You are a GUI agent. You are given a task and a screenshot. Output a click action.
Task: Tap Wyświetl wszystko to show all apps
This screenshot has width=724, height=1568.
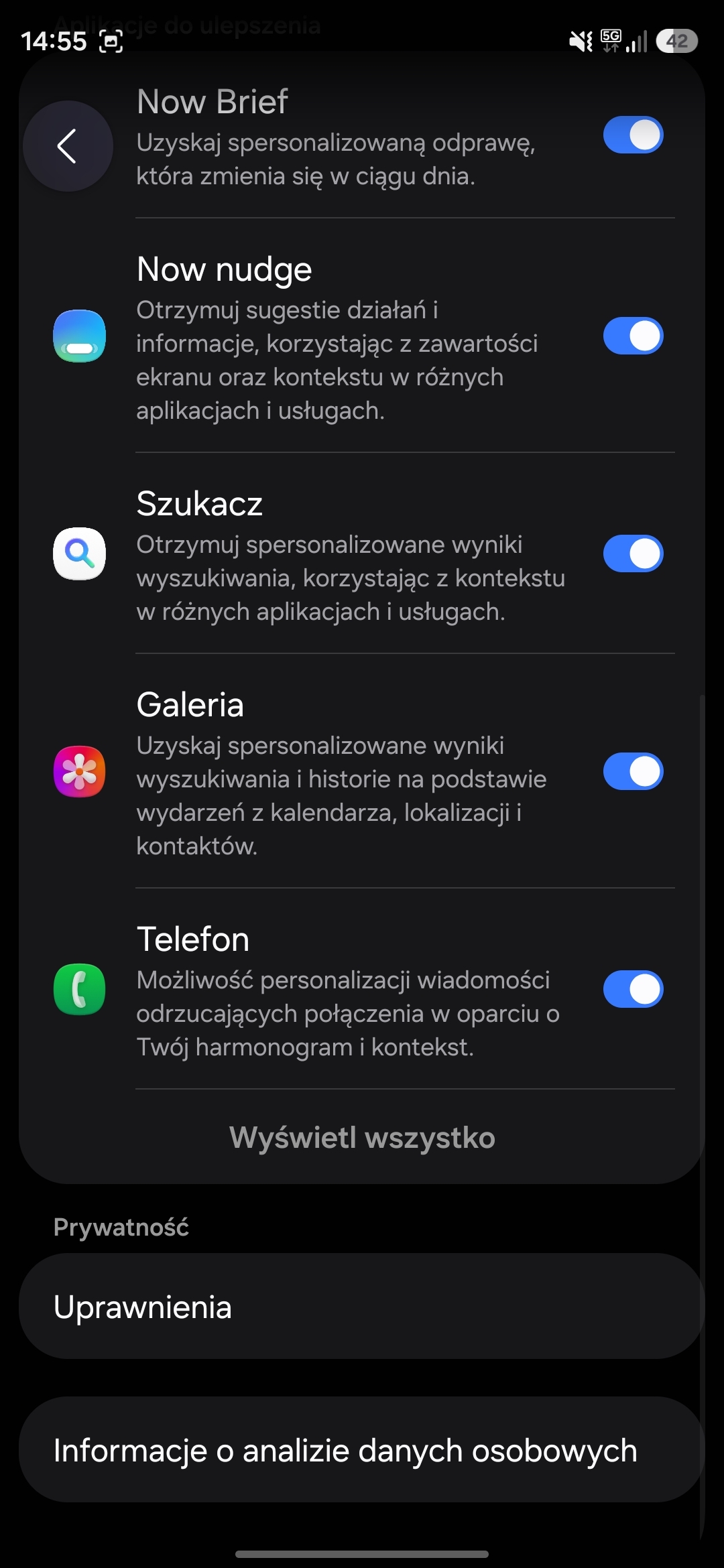point(362,1138)
